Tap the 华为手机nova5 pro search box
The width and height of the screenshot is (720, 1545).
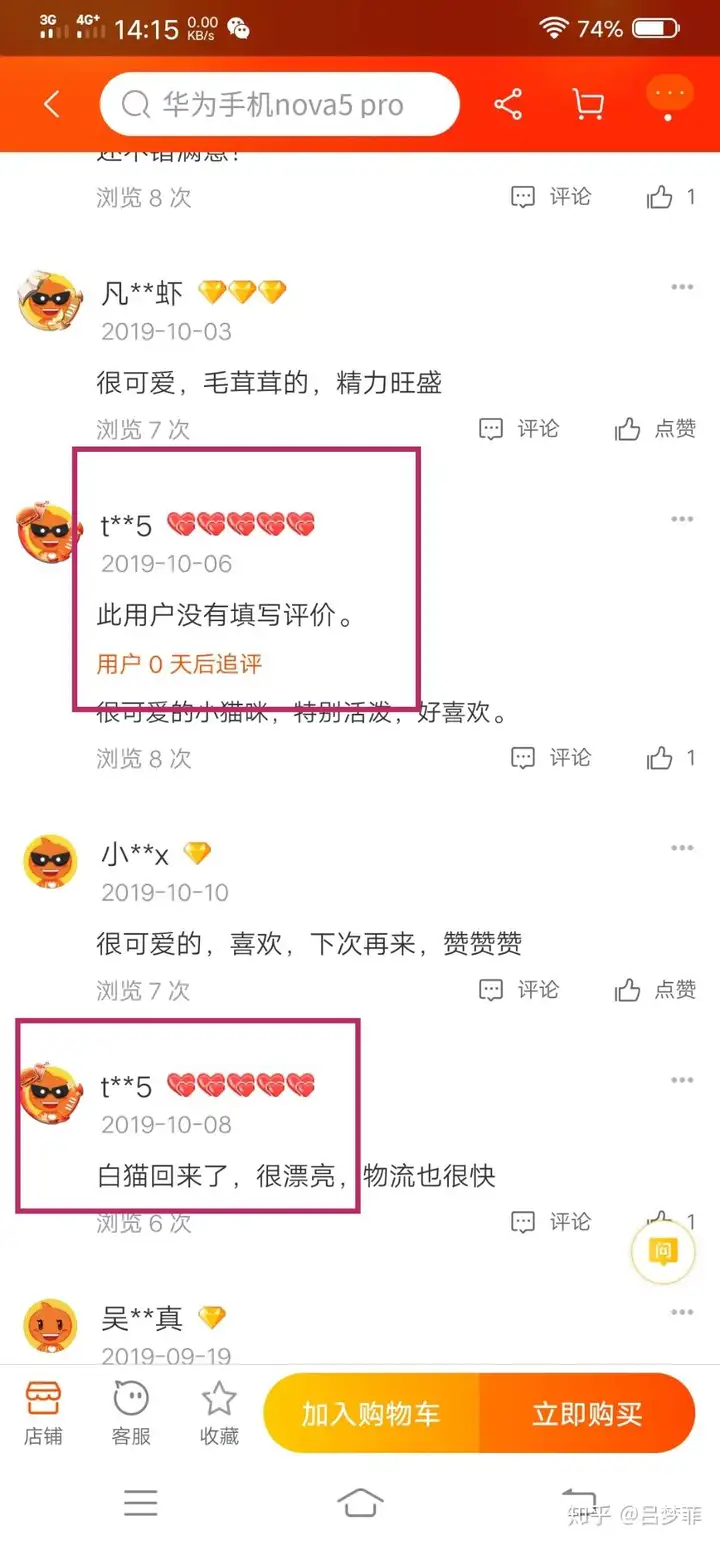pos(280,104)
